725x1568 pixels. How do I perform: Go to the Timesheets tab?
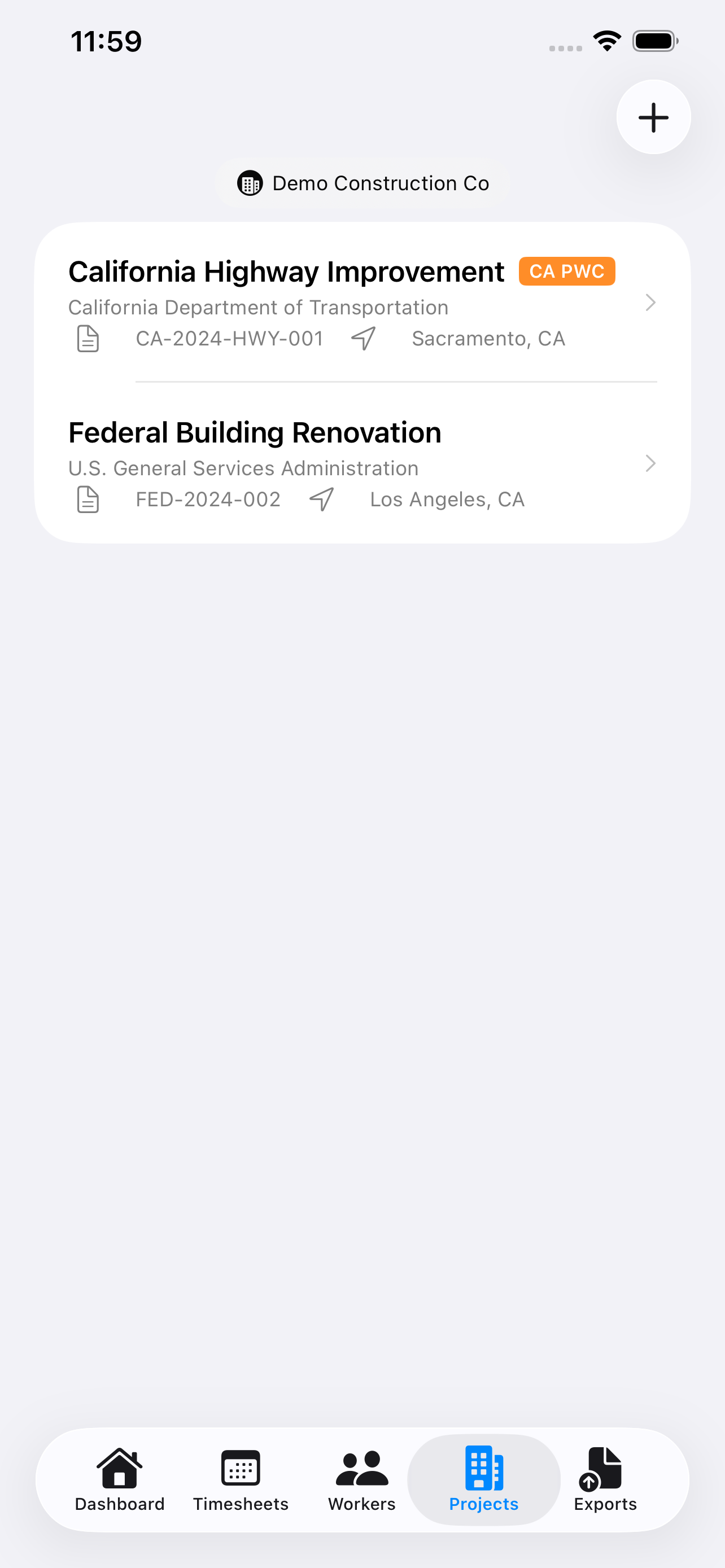(x=241, y=1479)
